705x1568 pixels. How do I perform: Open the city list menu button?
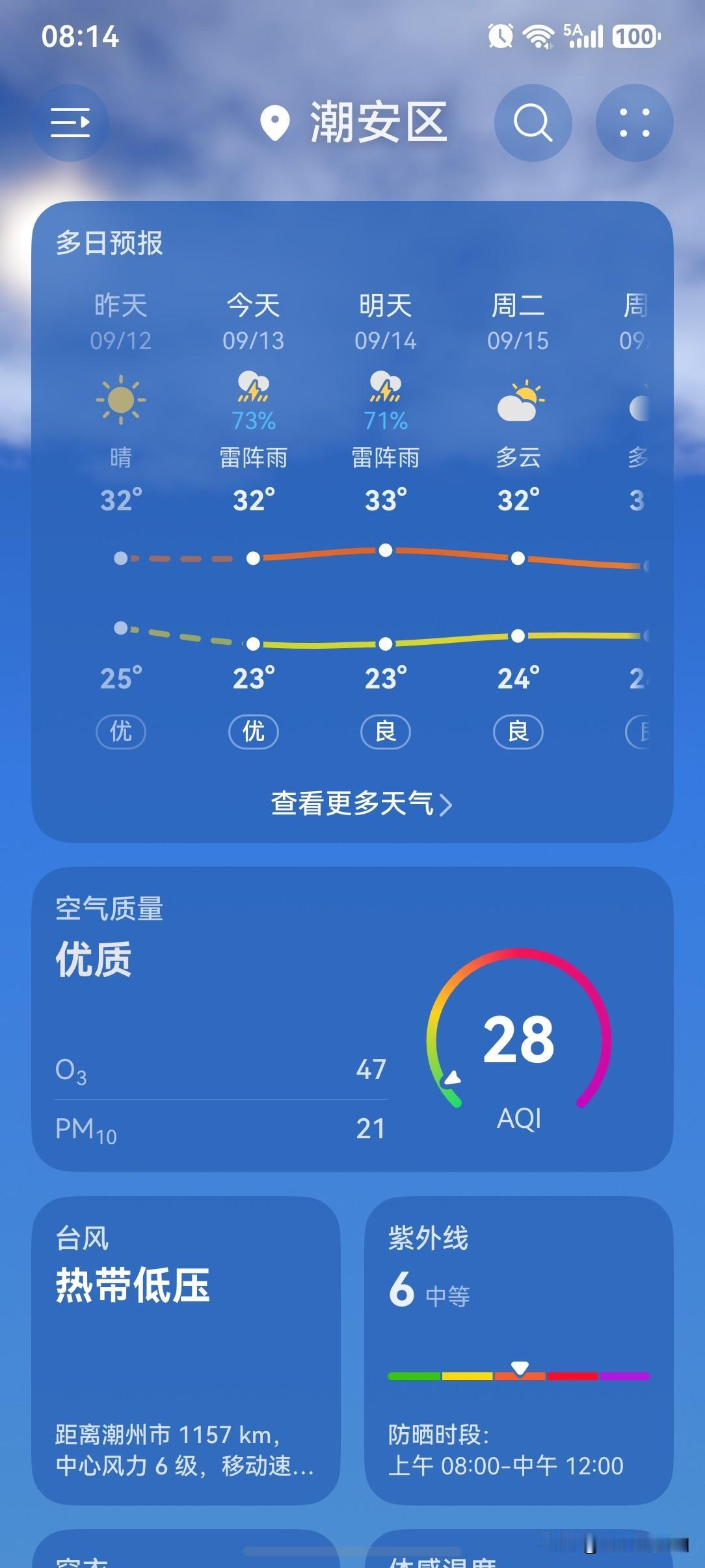(70, 123)
